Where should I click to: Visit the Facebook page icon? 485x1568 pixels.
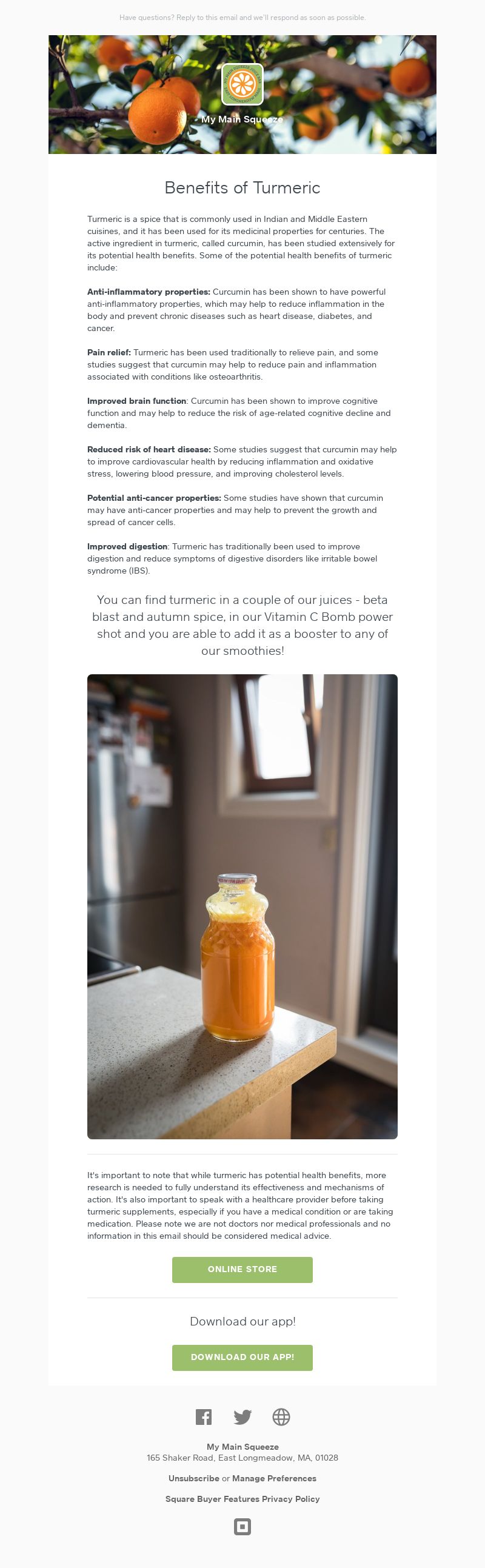(x=204, y=1416)
